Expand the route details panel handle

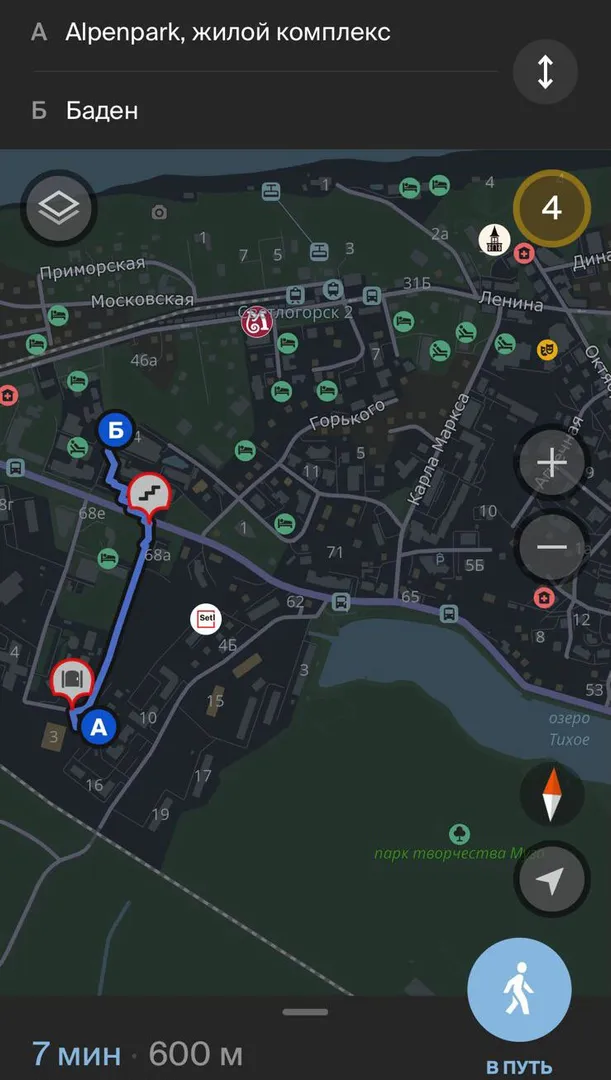[305, 1012]
